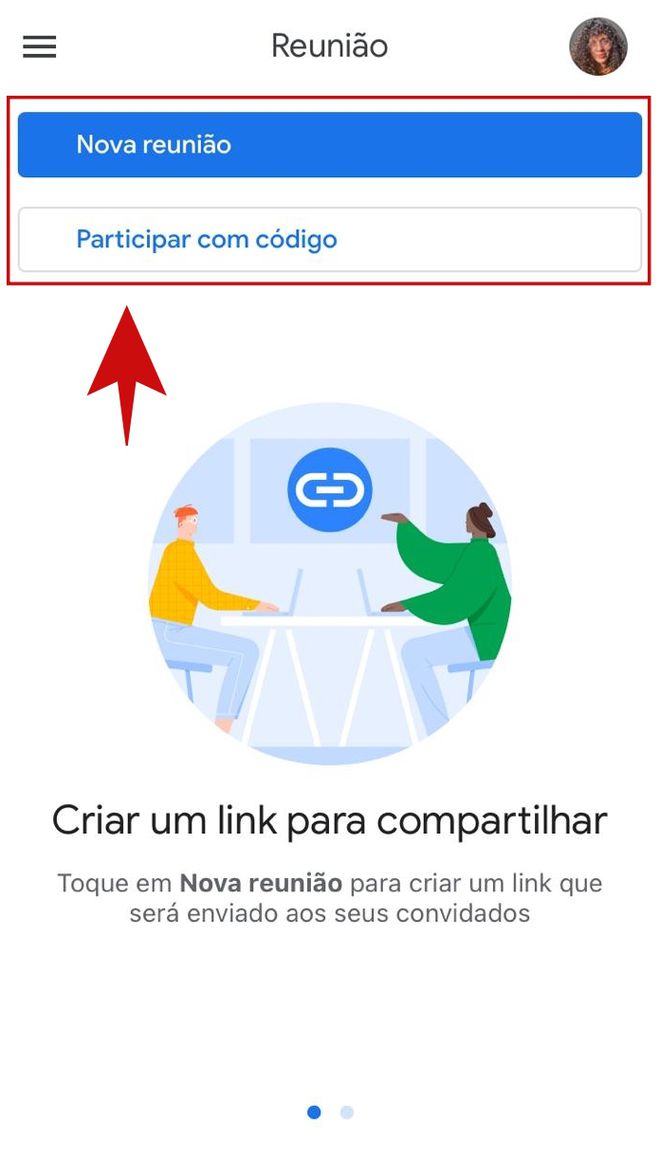This screenshot has width=660, height=1173.
Task: Start a Nova reunião
Action: coord(329,145)
